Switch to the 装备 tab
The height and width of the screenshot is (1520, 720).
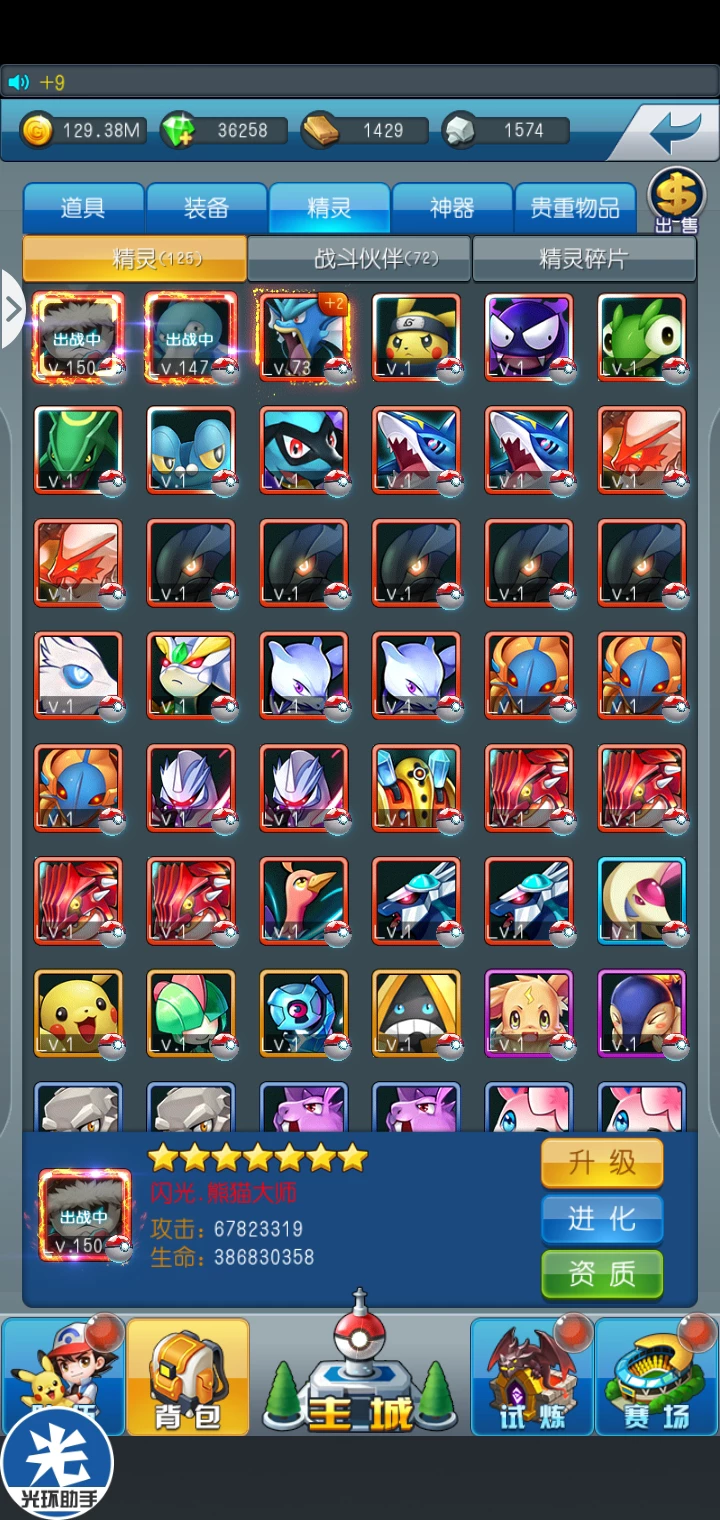(x=206, y=208)
